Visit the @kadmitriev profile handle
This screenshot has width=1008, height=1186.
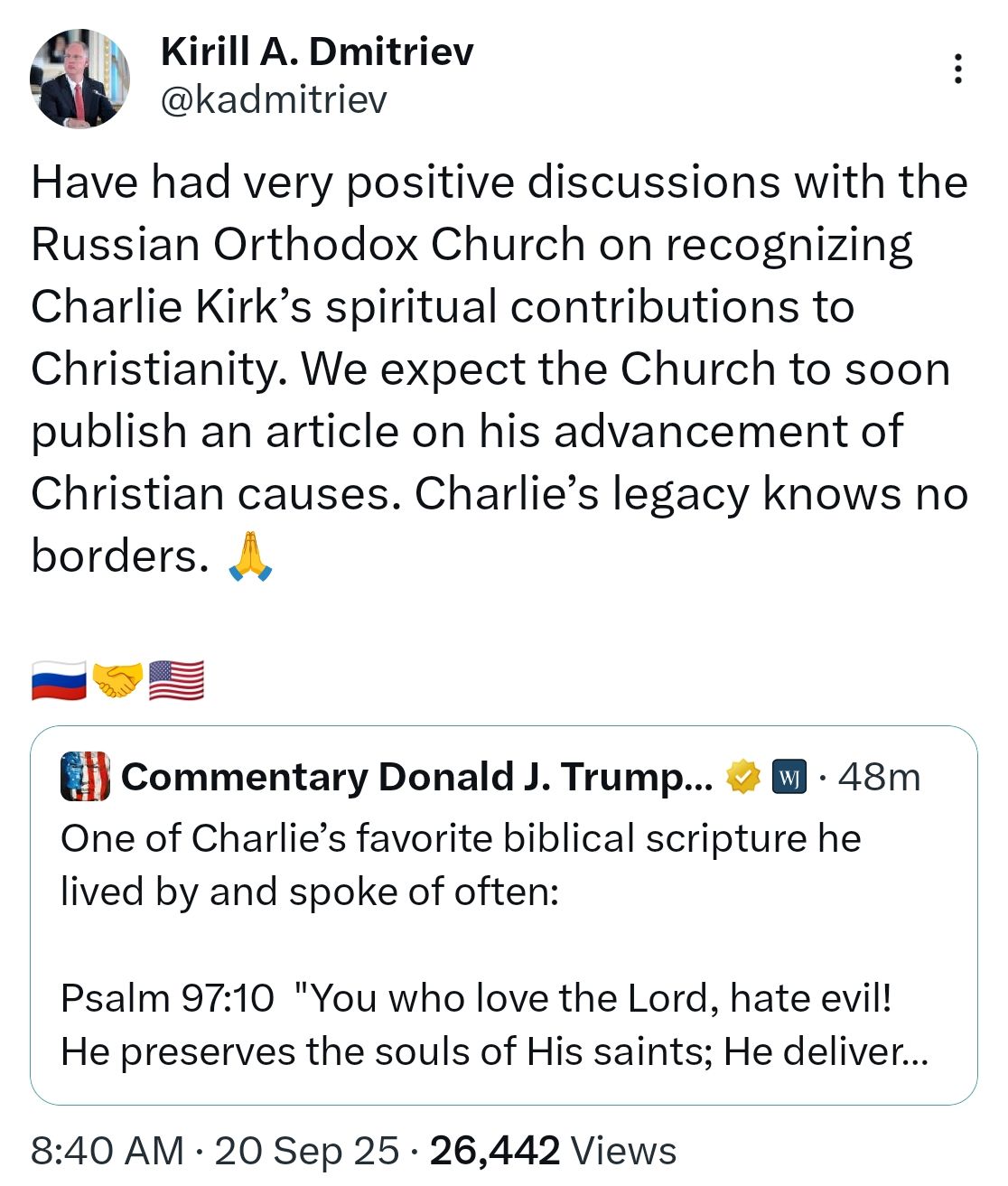coord(274,99)
